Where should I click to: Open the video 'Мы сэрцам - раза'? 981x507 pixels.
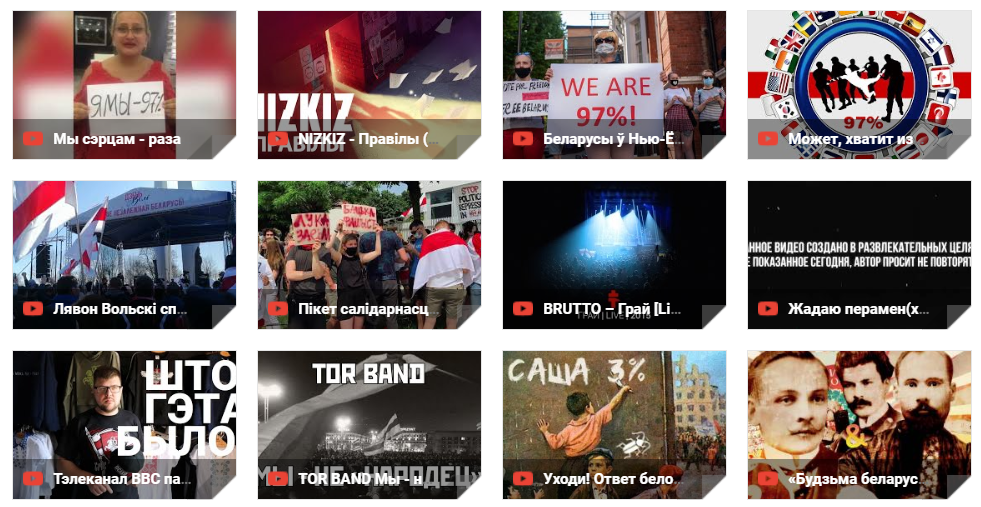[124, 85]
